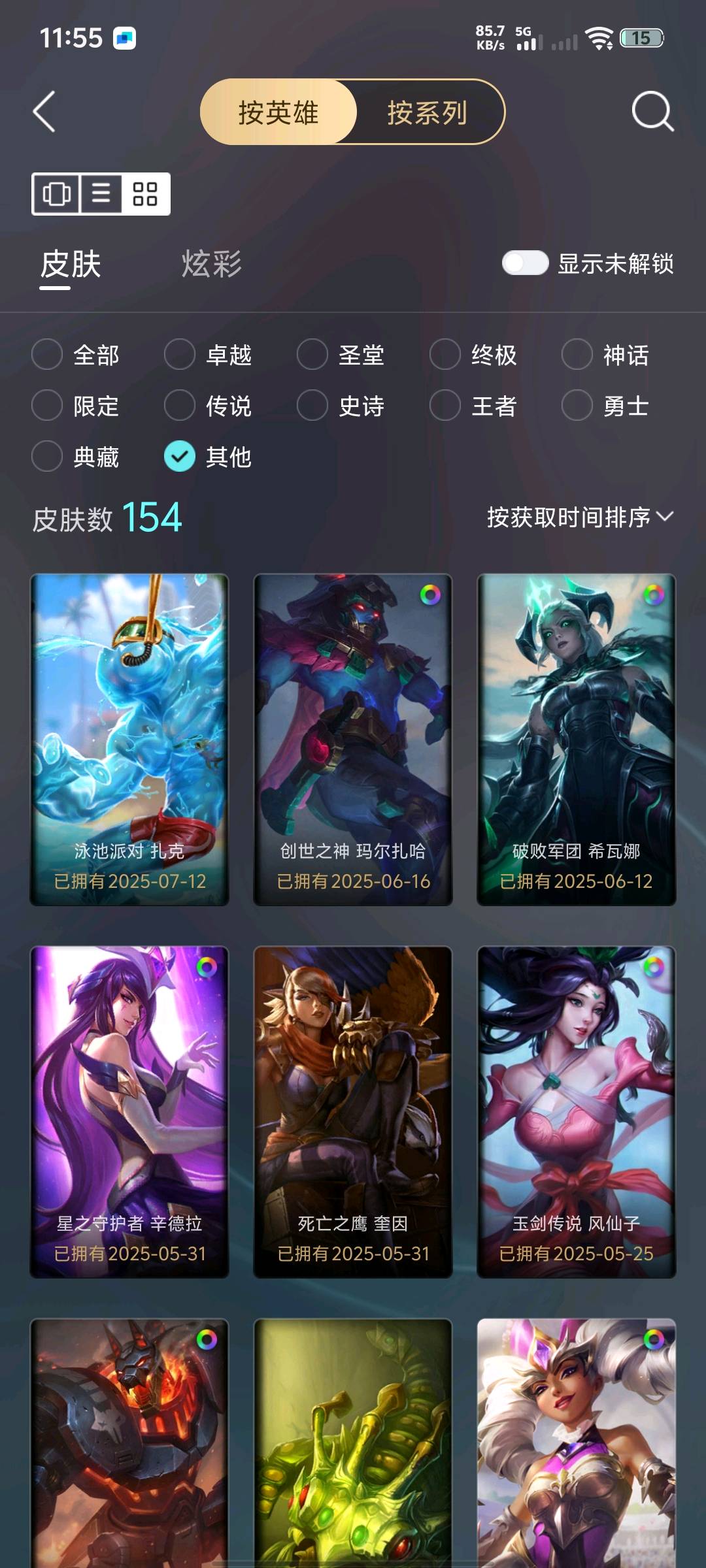This screenshot has height=1568, width=706.
Task: View the 死亡之鹰 奎因 skin card
Action: pyautogui.click(x=353, y=1112)
